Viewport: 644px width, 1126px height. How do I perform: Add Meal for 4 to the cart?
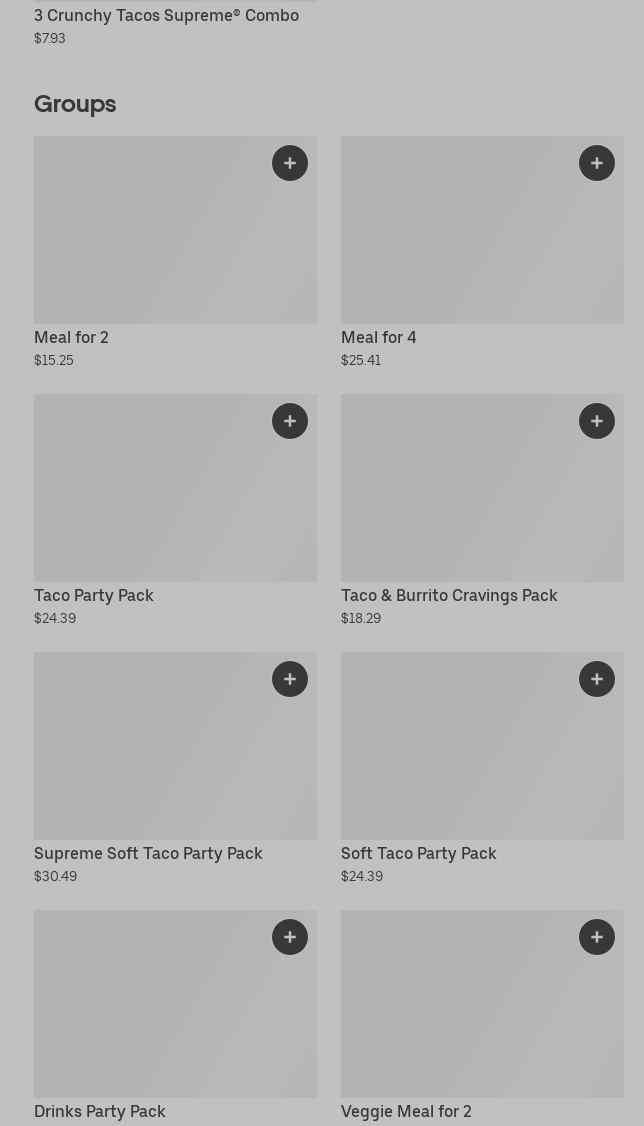coord(597,163)
